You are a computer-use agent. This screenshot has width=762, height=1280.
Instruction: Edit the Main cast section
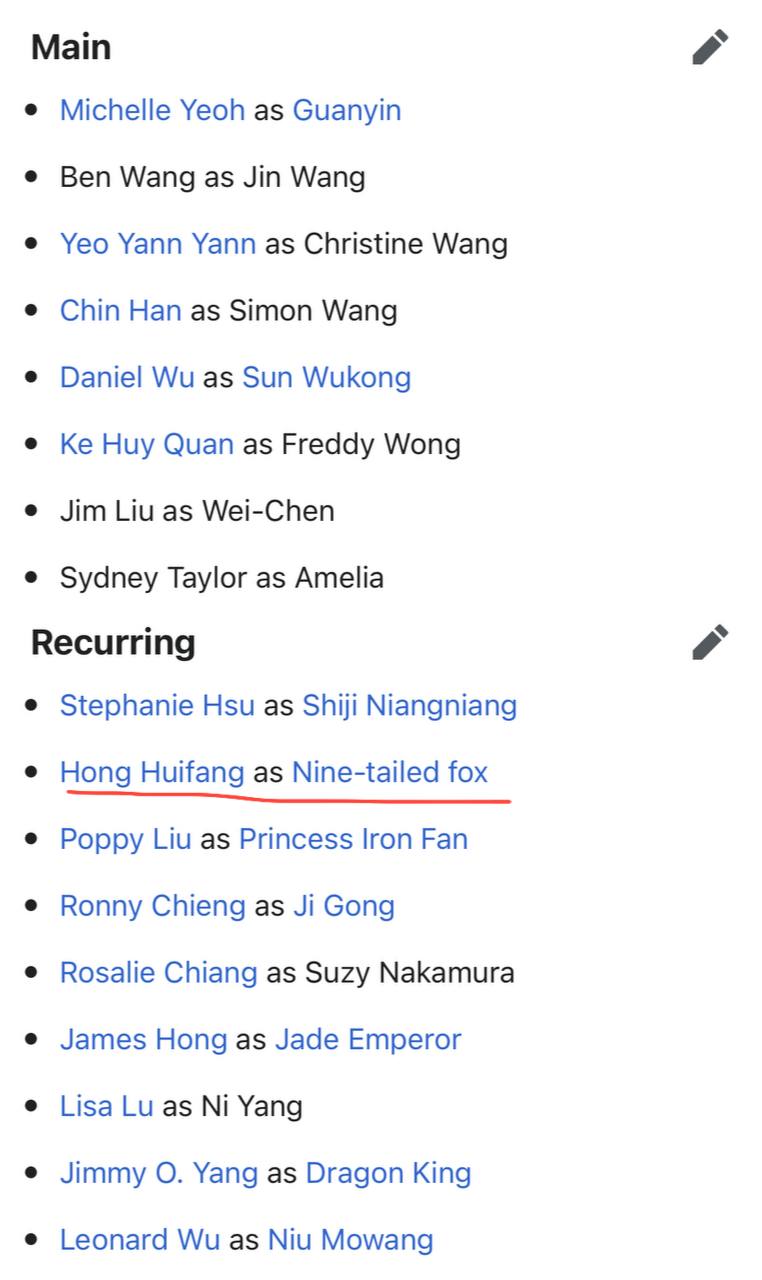coord(710,47)
